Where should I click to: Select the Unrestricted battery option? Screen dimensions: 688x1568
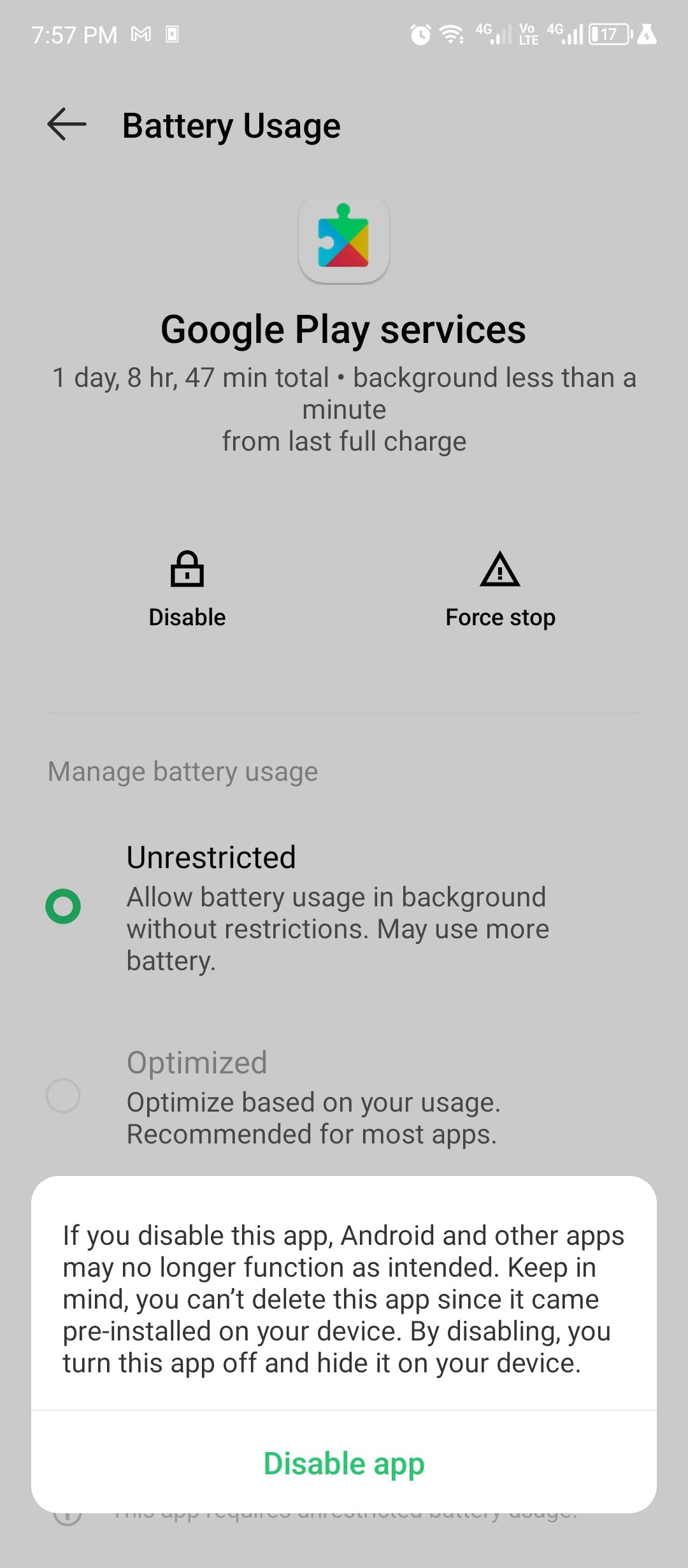63,906
